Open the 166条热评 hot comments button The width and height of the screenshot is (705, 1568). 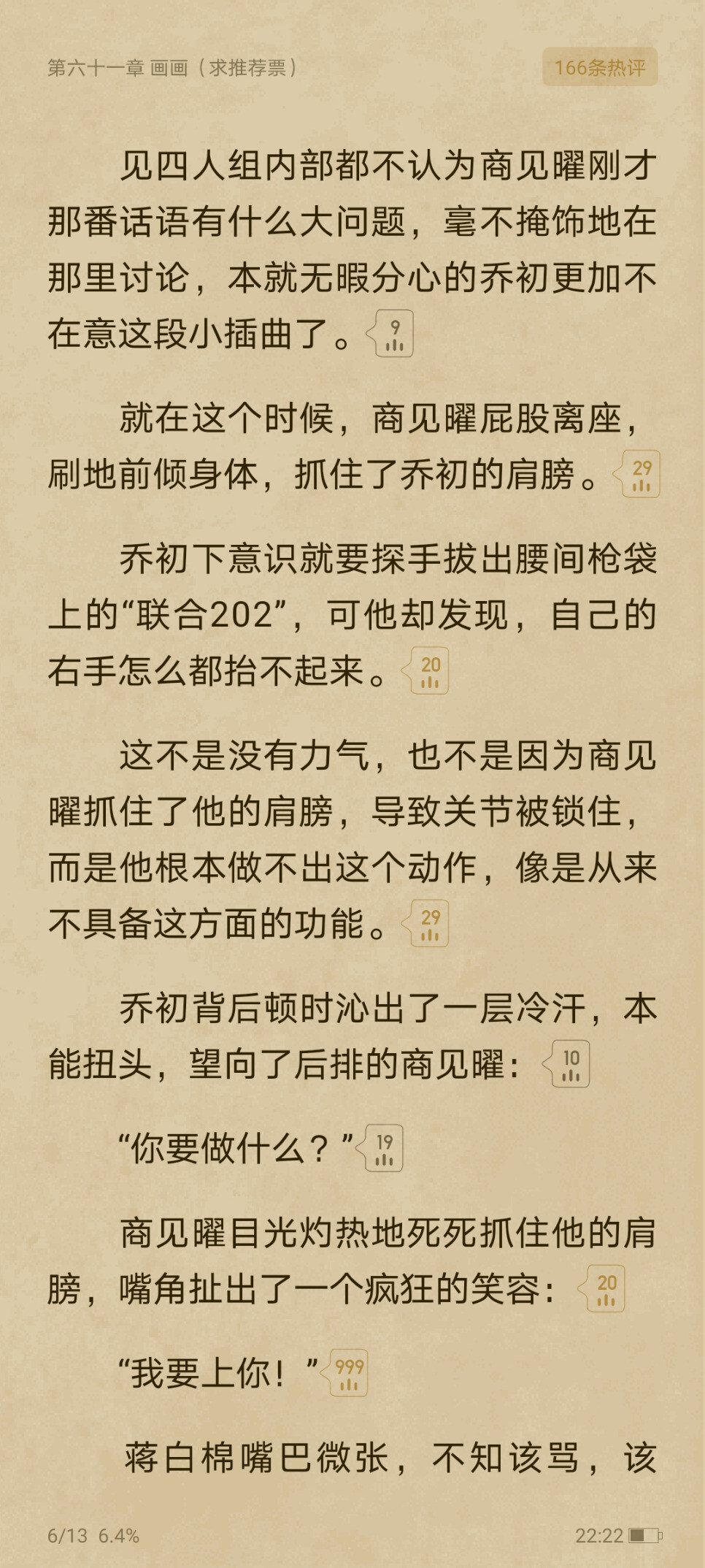click(600, 67)
